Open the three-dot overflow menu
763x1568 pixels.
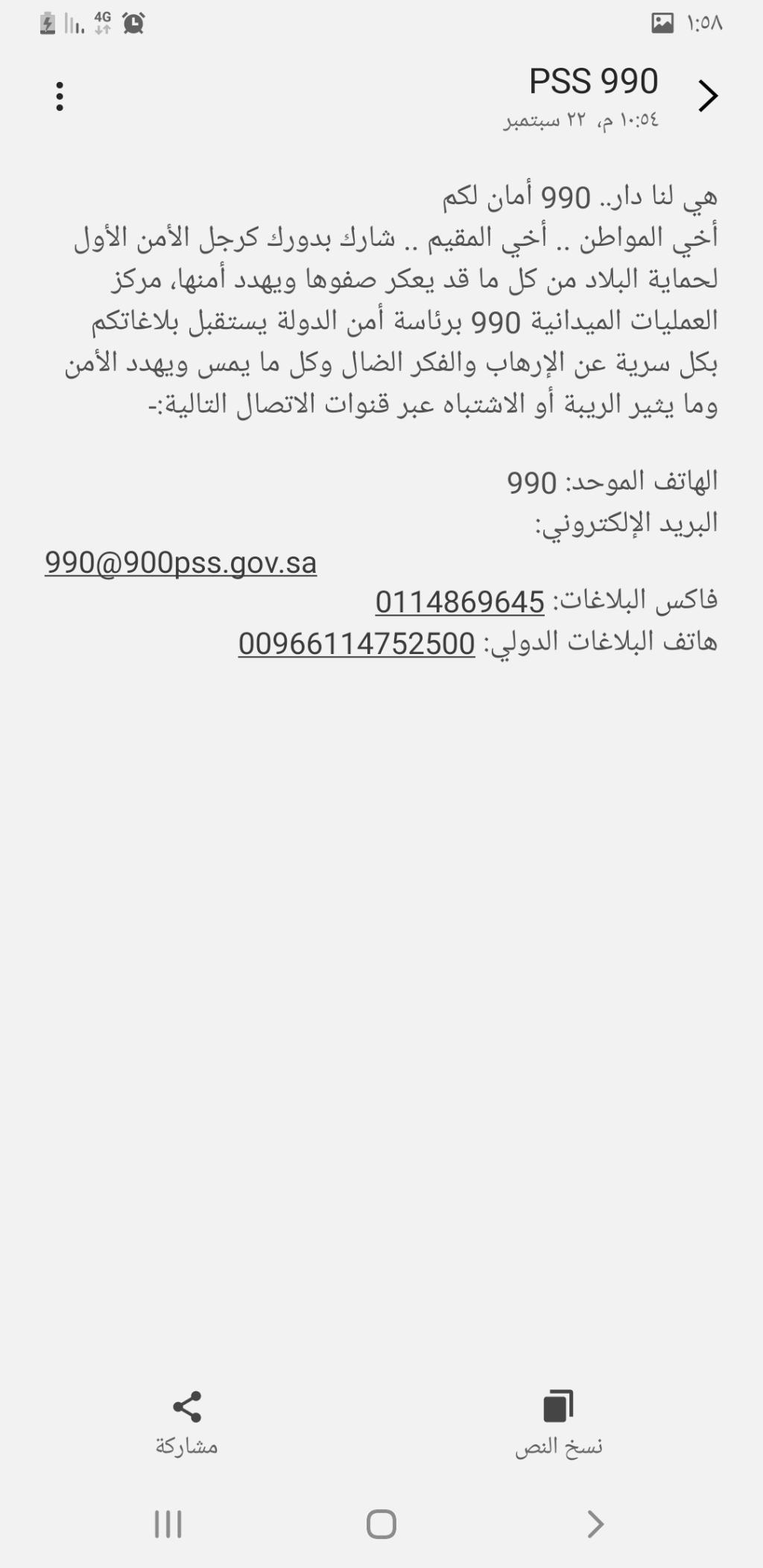[60, 97]
